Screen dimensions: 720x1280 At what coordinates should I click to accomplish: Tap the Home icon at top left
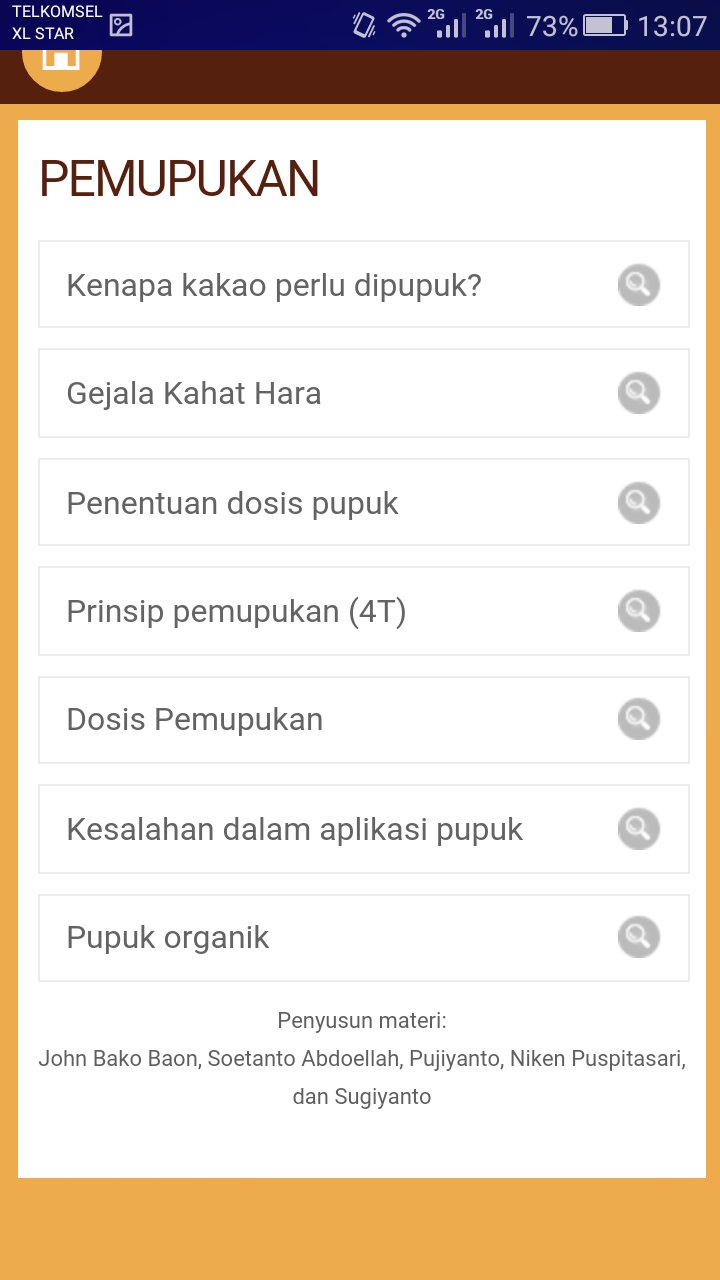(61, 62)
